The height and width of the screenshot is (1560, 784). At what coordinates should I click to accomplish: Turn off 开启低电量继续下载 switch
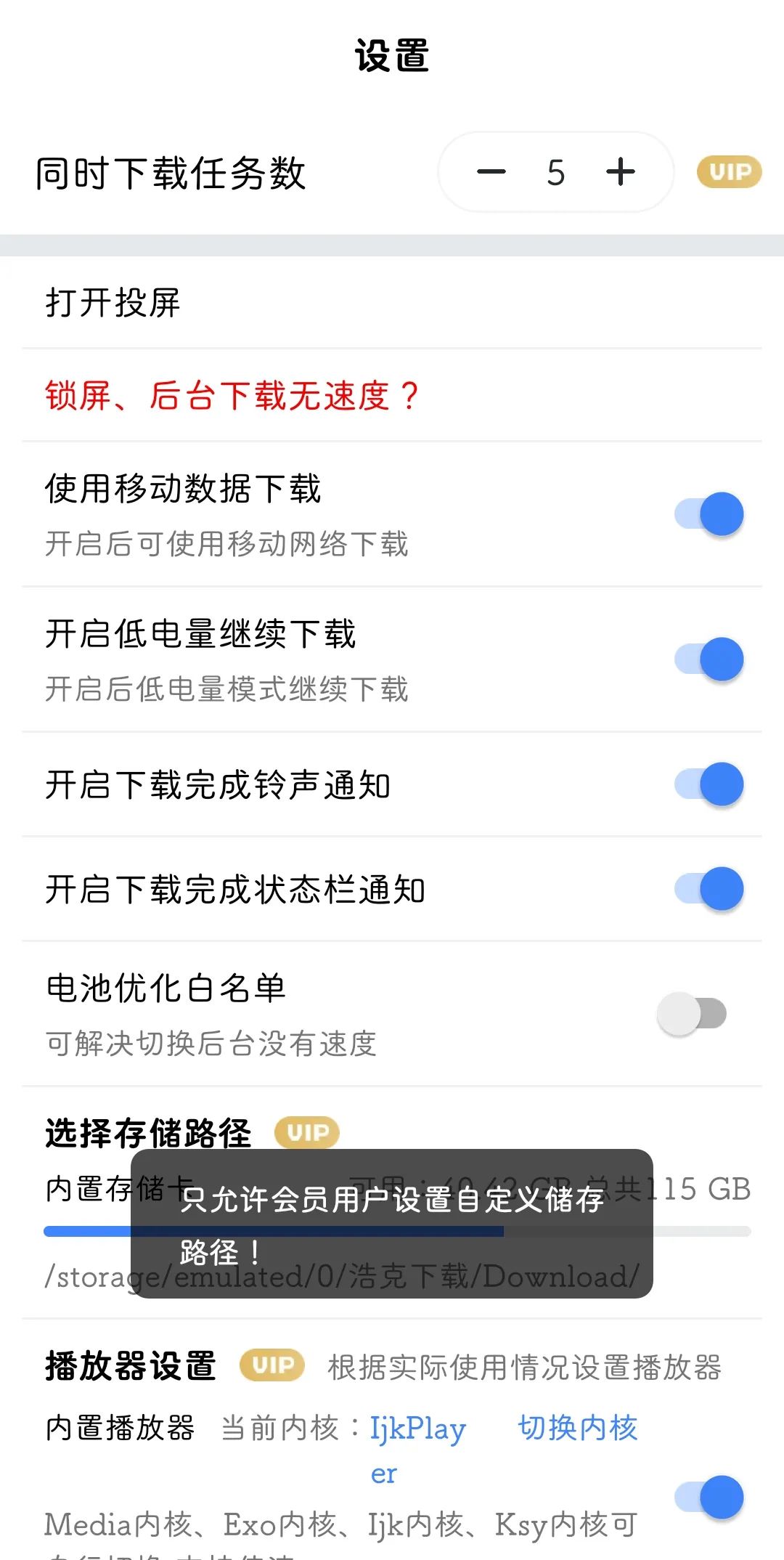tap(709, 659)
